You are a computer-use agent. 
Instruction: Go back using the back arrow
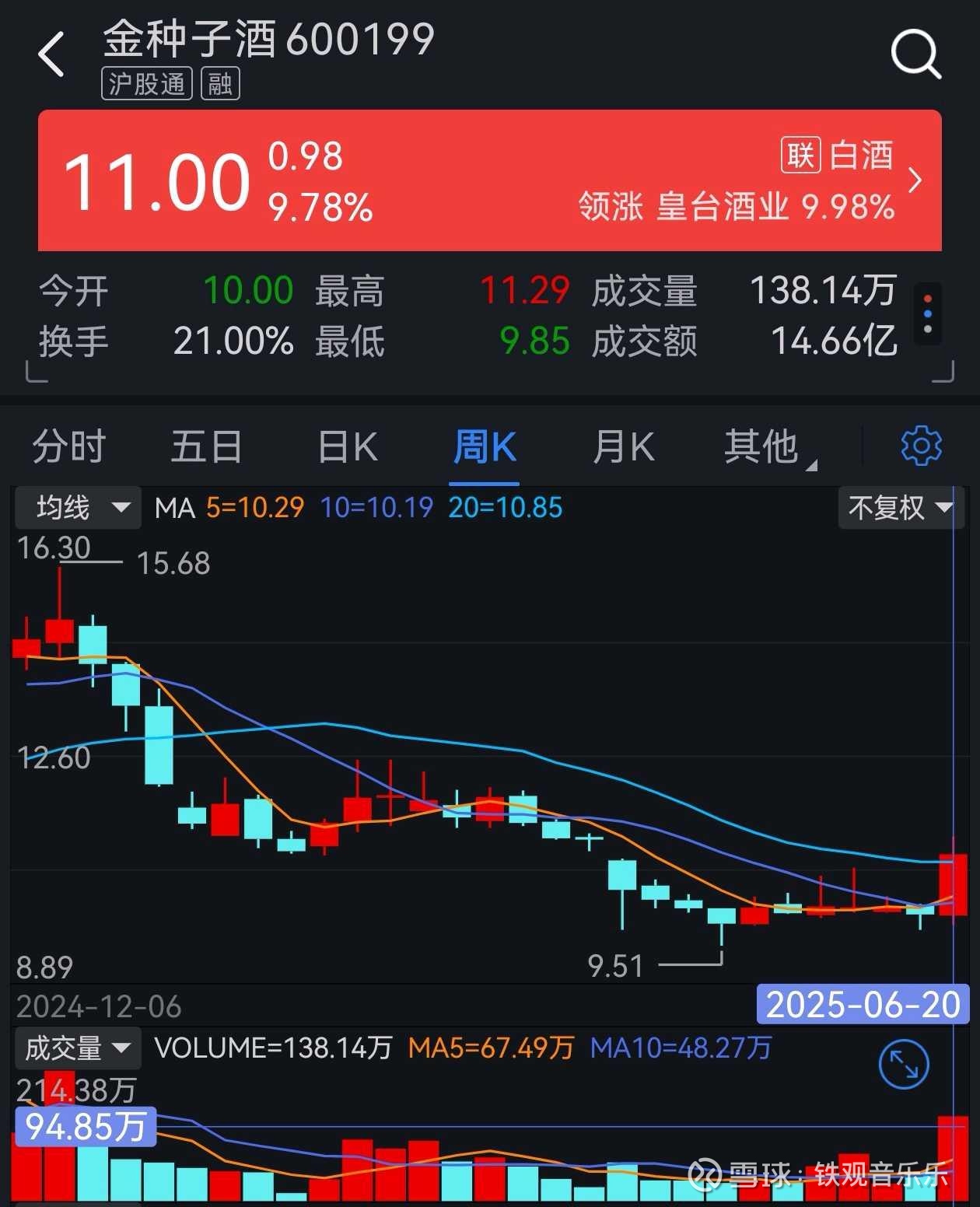(x=51, y=54)
